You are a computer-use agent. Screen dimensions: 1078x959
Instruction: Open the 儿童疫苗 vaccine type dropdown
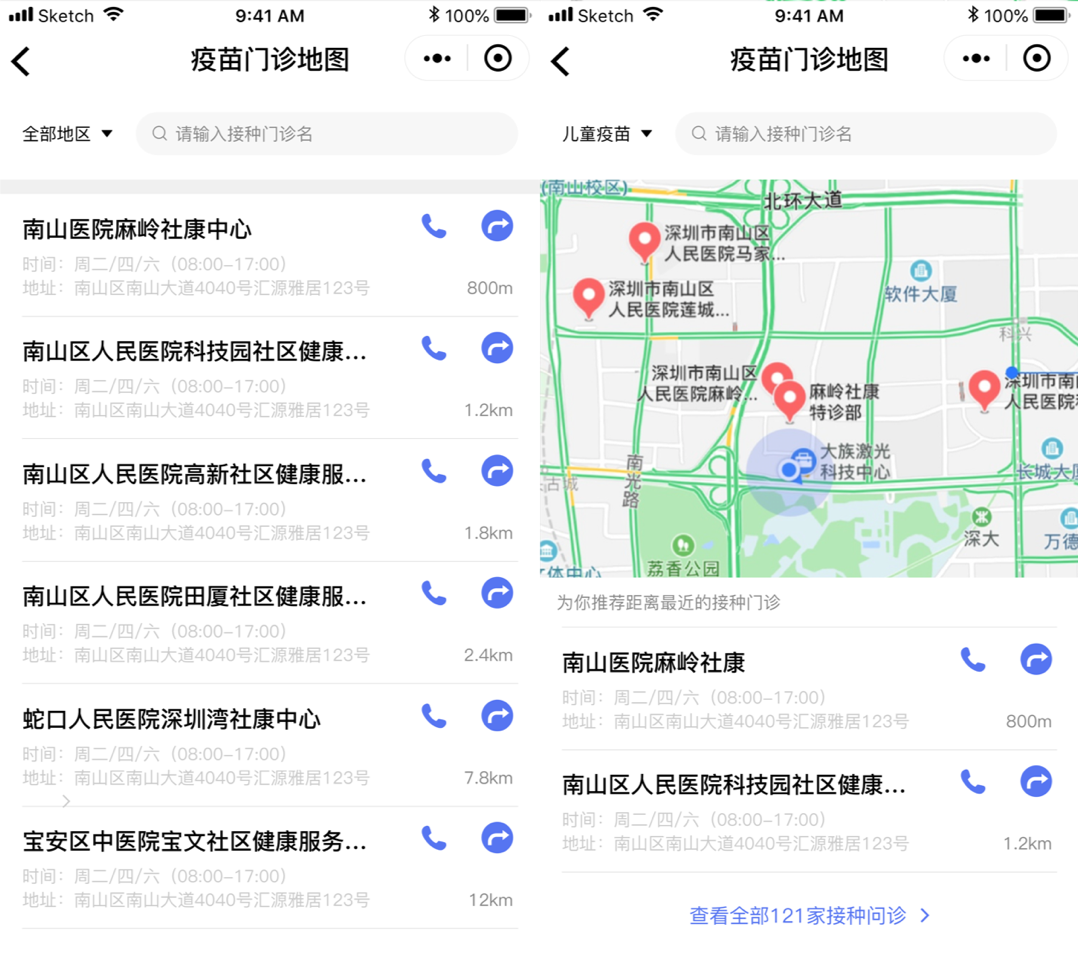(607, 134)
